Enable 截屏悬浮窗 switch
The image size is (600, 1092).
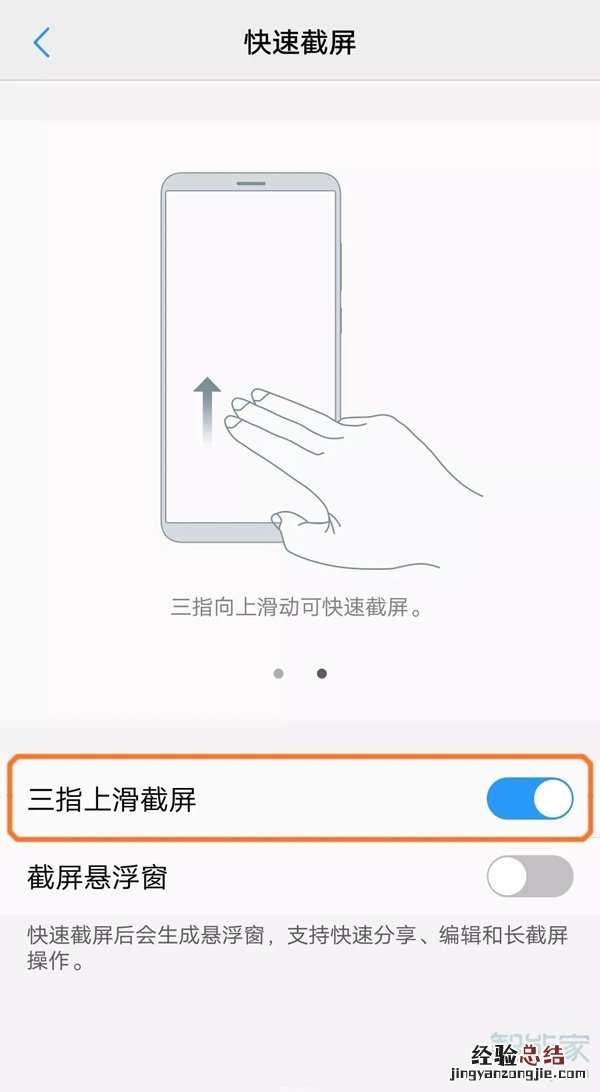pos(529,877)
